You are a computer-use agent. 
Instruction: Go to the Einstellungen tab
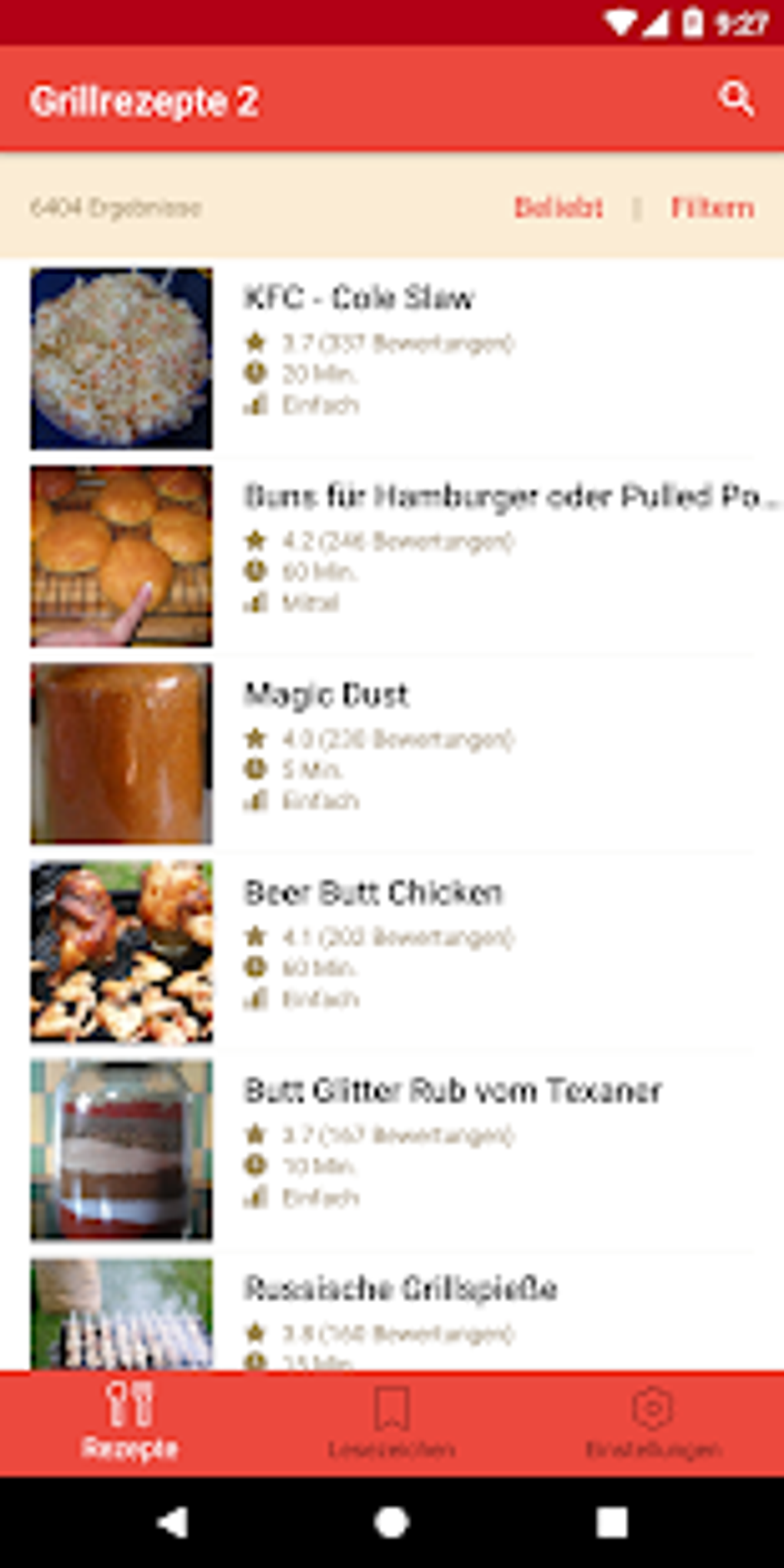point(653,1422)
